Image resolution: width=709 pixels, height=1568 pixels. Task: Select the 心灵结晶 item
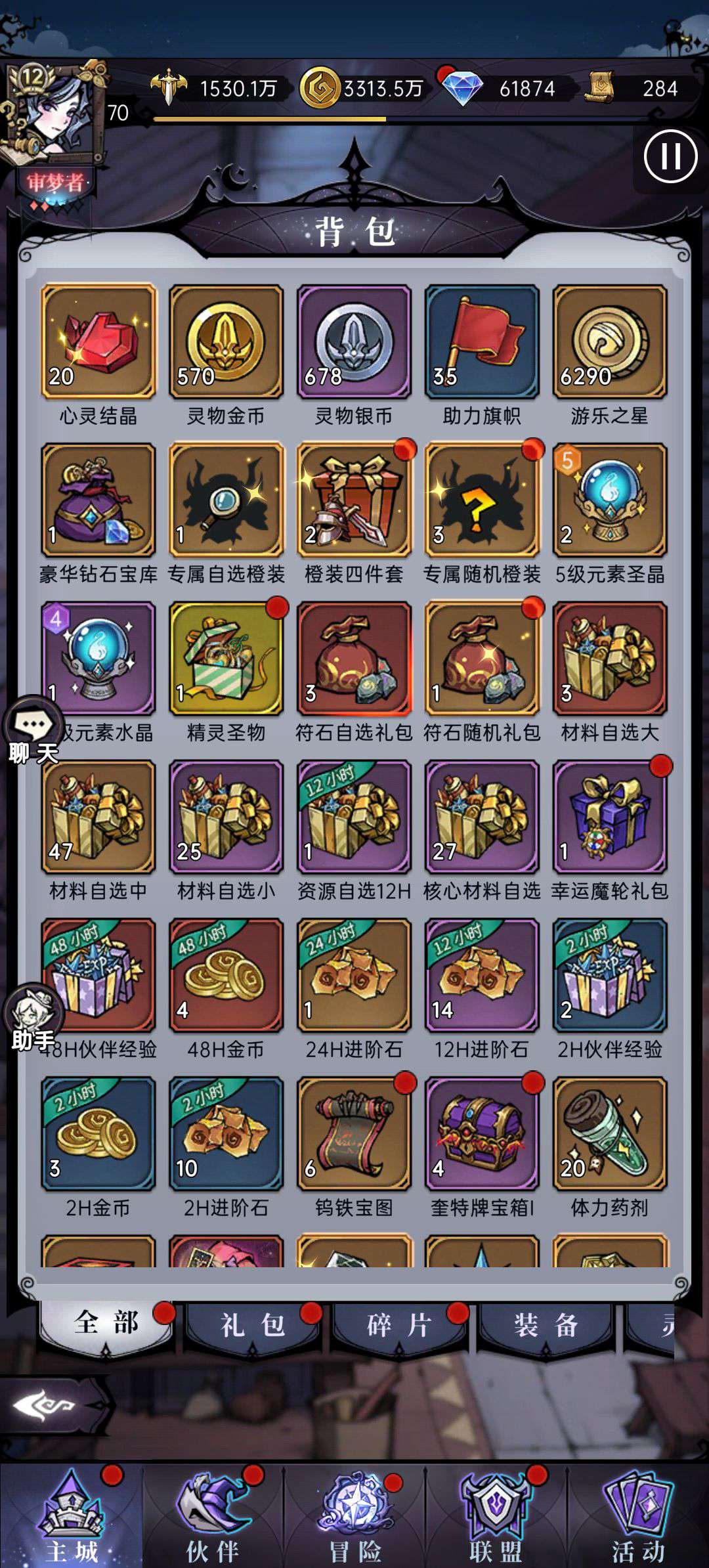tap(98, 341)
